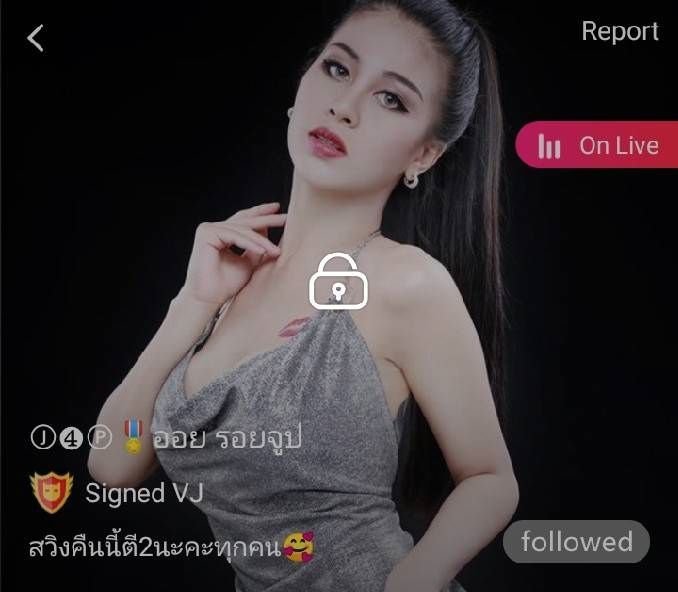The width and height of the screenshot is (678, 592).
Task: Go back using the arrow icon
Action: tap(36, 38)
